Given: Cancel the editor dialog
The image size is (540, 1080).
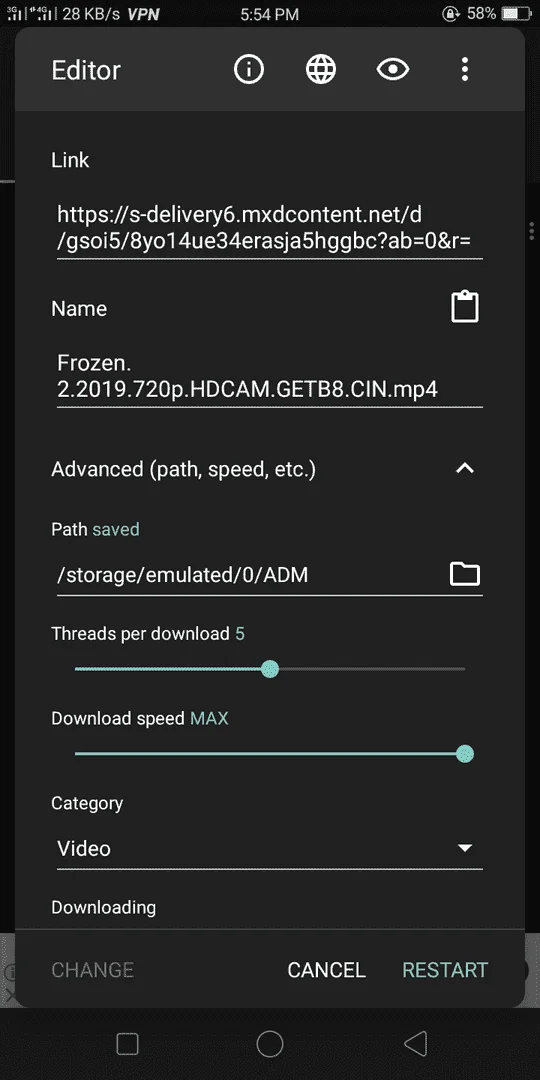Looking at the screenshot, I should [x=326, y=970].
